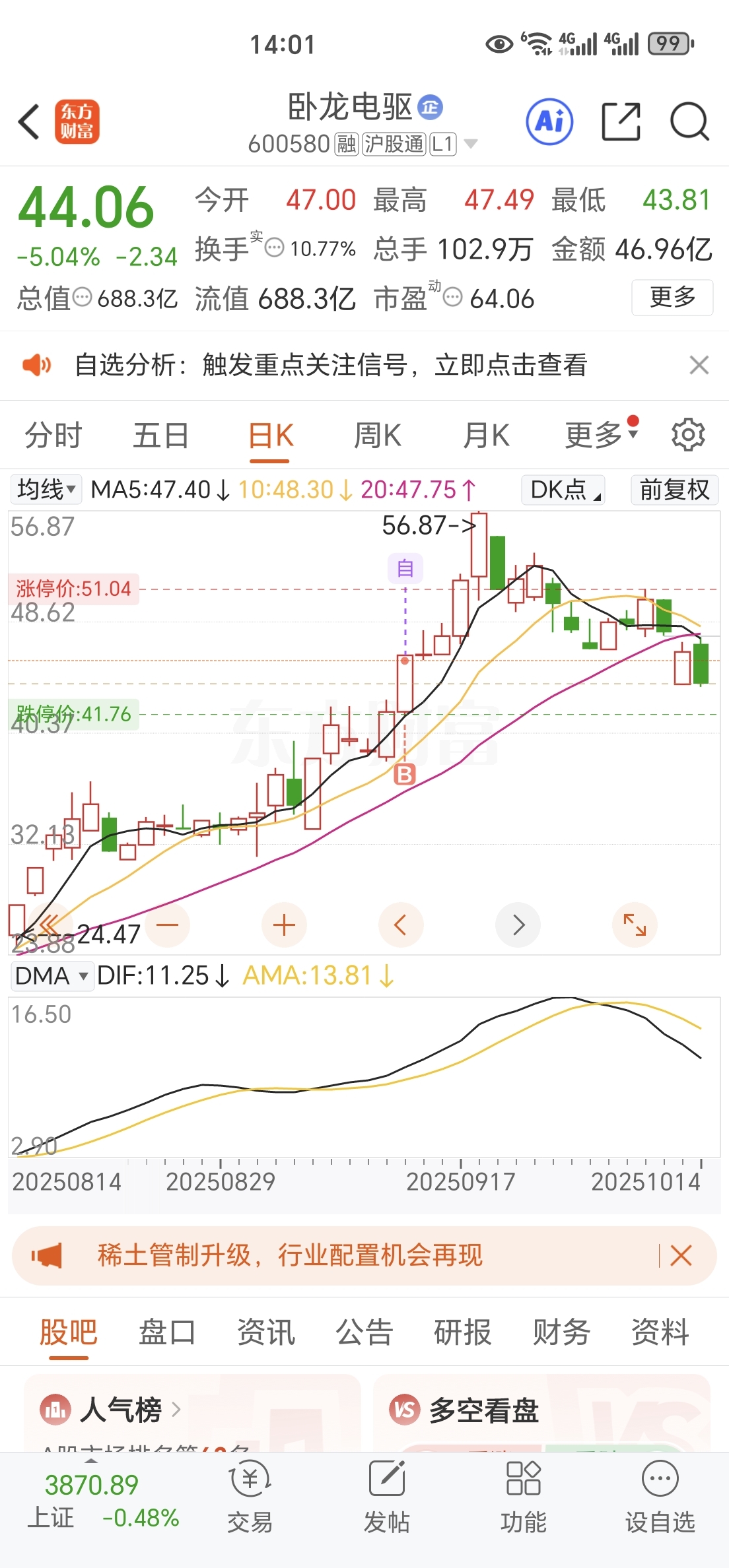Dismiss the 自选分析 notification banner
The image size is (729, 1568).
(x=699, y=365)
